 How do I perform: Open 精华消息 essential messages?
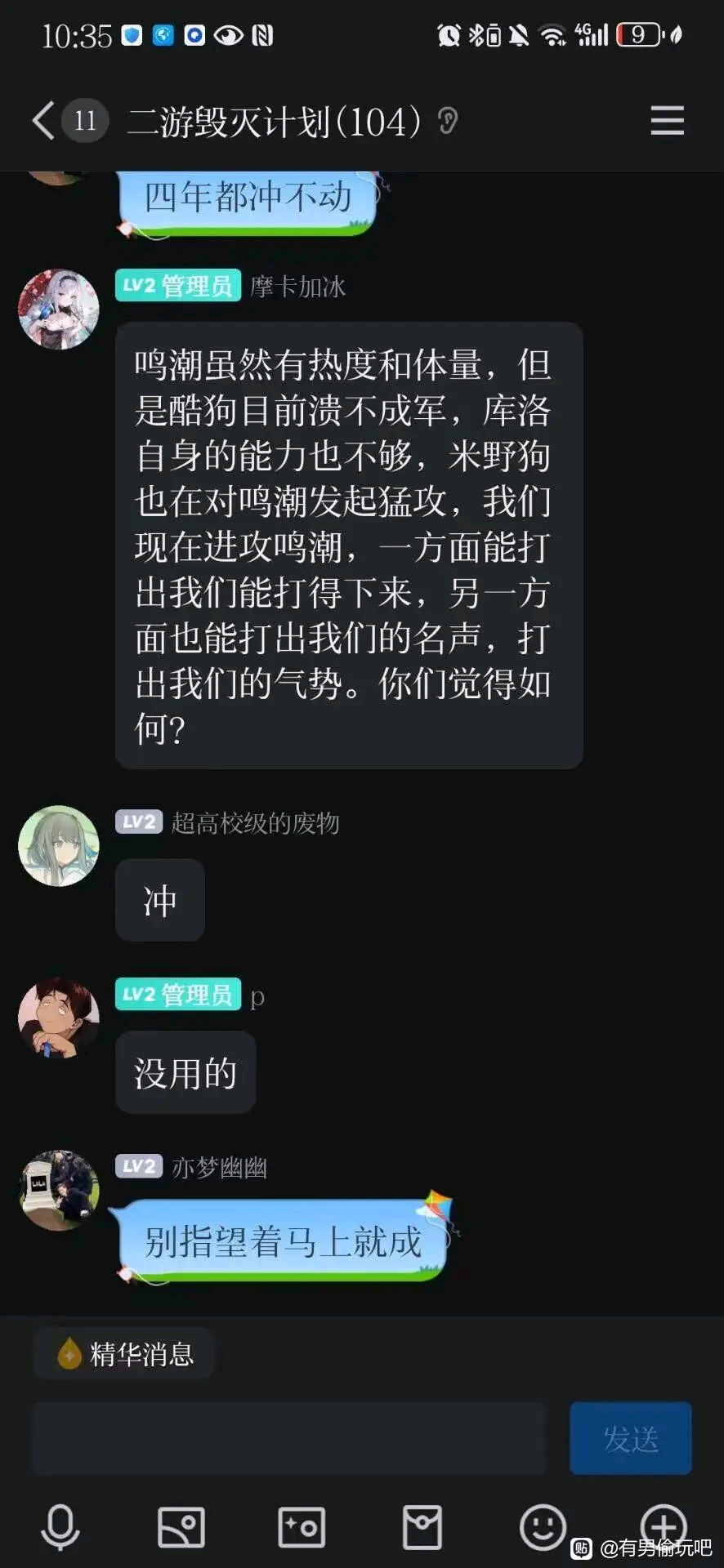coord(125,1354)
